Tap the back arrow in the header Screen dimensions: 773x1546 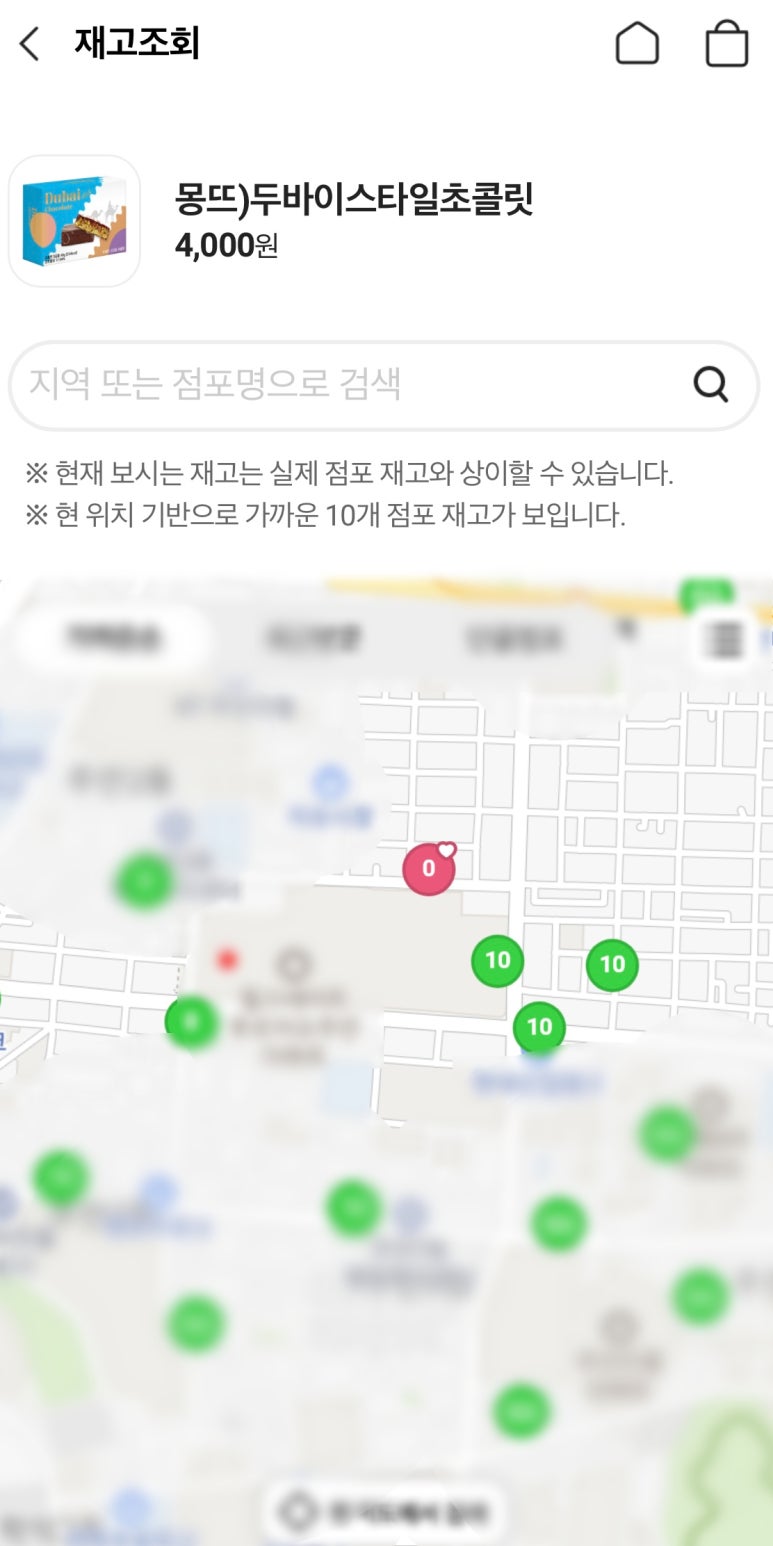point(27,44)
